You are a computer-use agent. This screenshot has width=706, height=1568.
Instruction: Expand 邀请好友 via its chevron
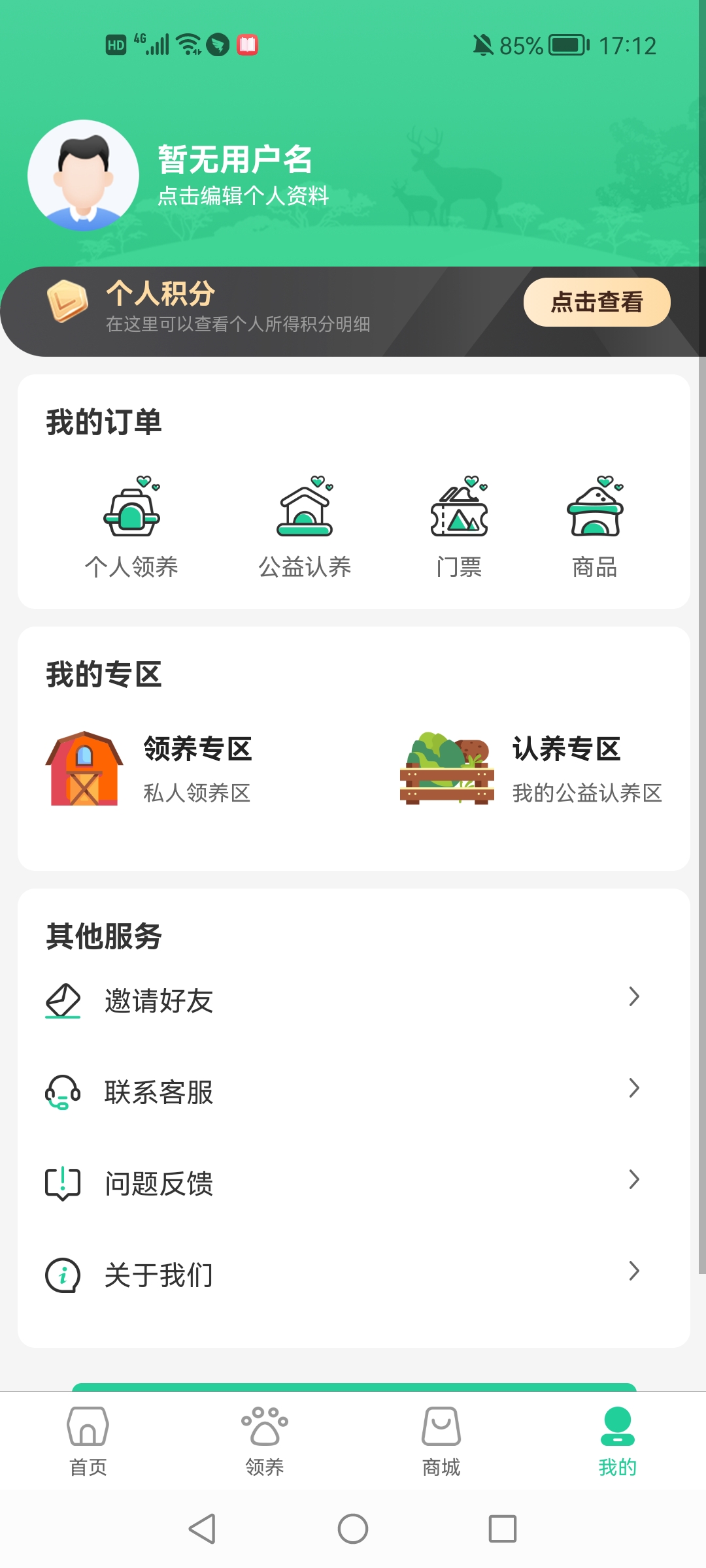[x=633, y=997]
